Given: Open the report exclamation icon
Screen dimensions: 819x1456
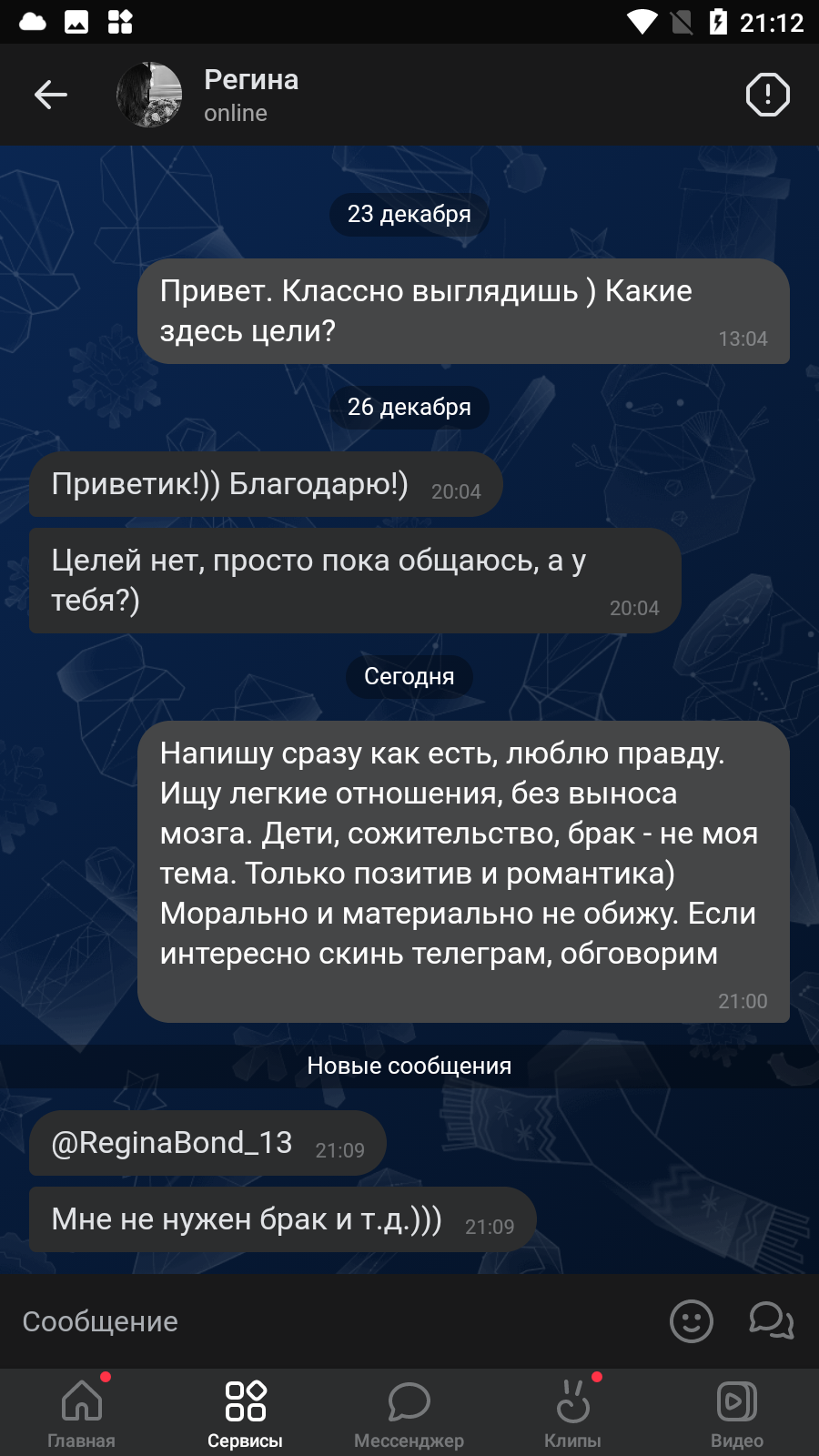Looking at the screenshot, I should click(x=767, y=95).
